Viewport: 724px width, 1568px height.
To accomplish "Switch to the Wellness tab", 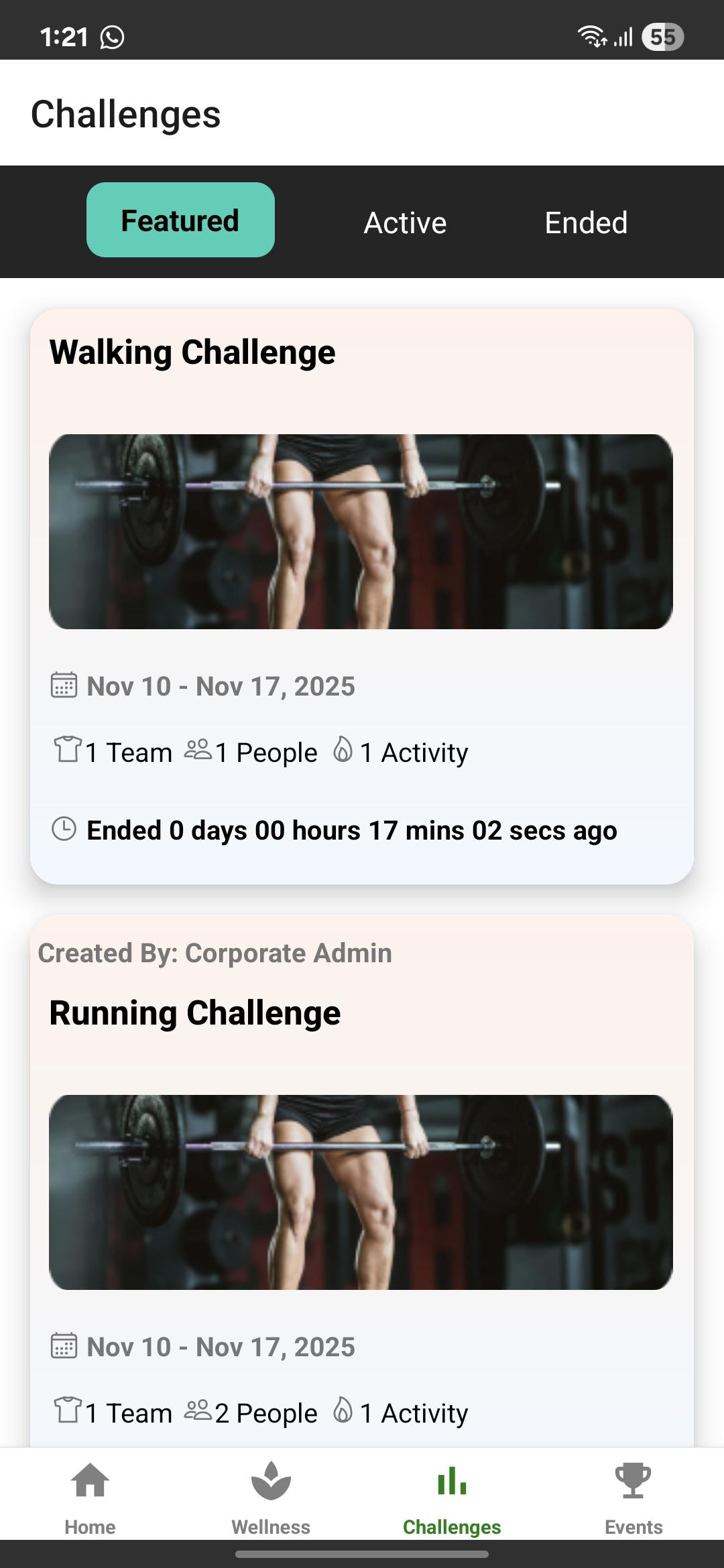I will click(271, 1498).
